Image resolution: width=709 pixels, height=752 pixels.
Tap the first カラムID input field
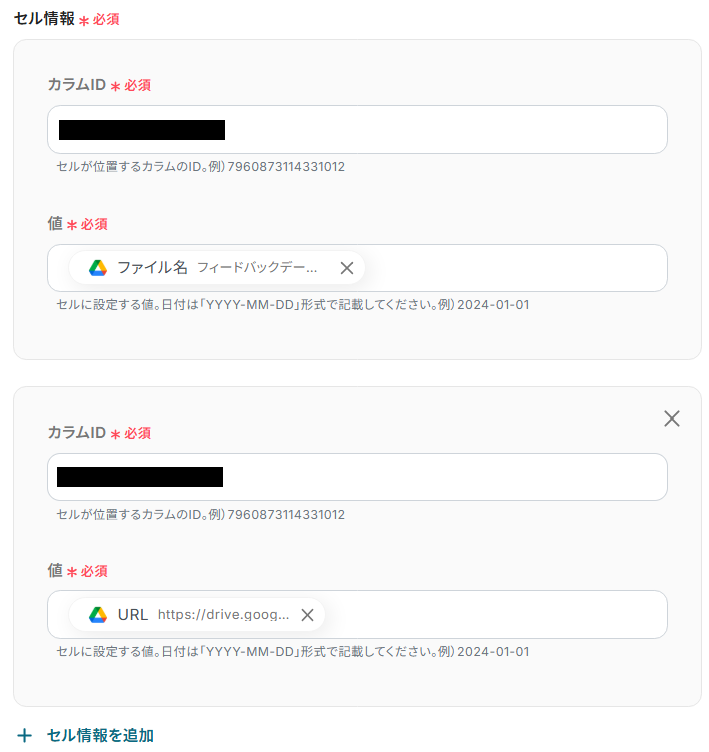tap(440, 130)
